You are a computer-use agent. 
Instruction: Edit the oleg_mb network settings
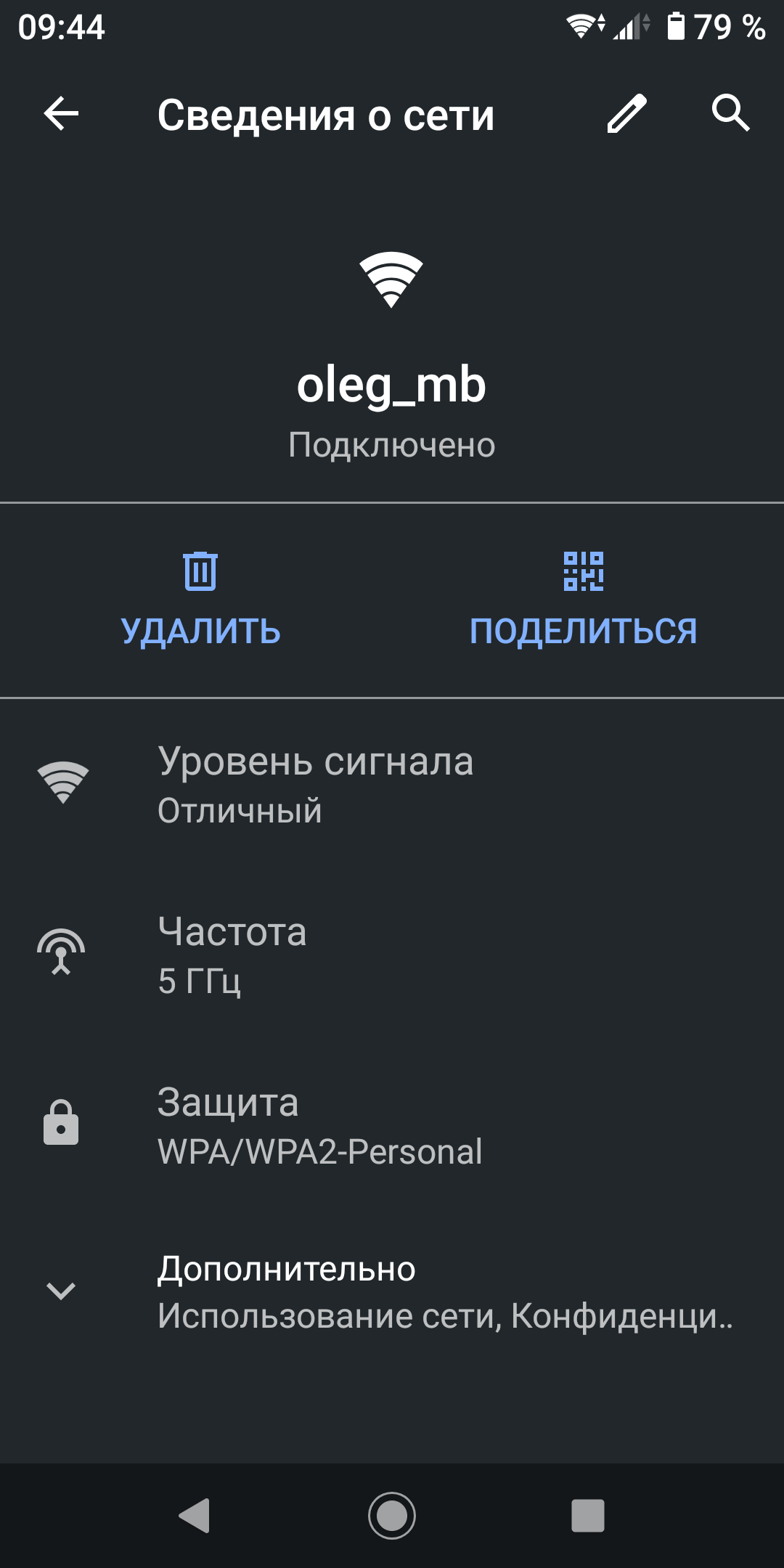[626, 114]
